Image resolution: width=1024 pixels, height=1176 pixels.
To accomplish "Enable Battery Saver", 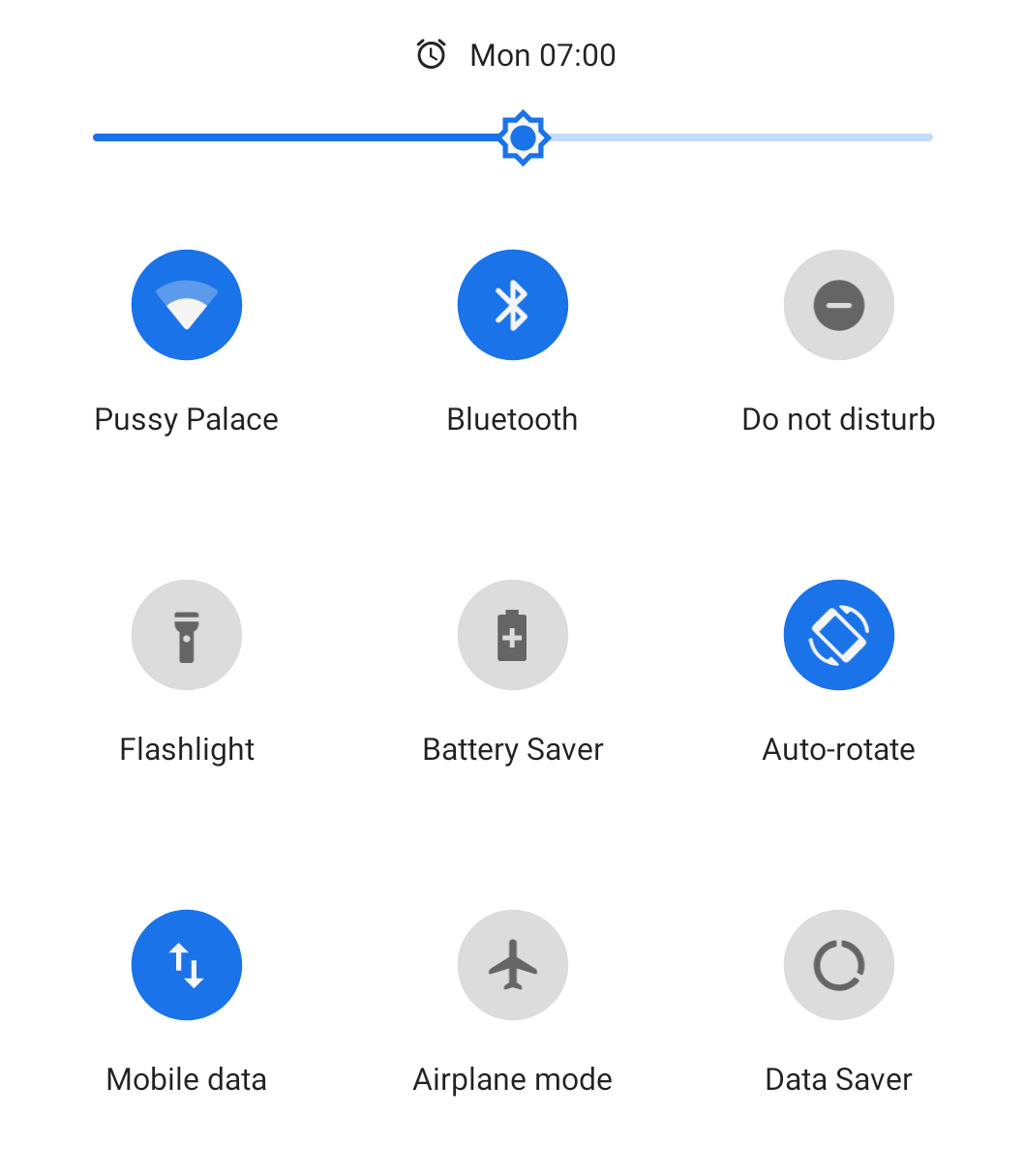I will (x=512, y=635).
